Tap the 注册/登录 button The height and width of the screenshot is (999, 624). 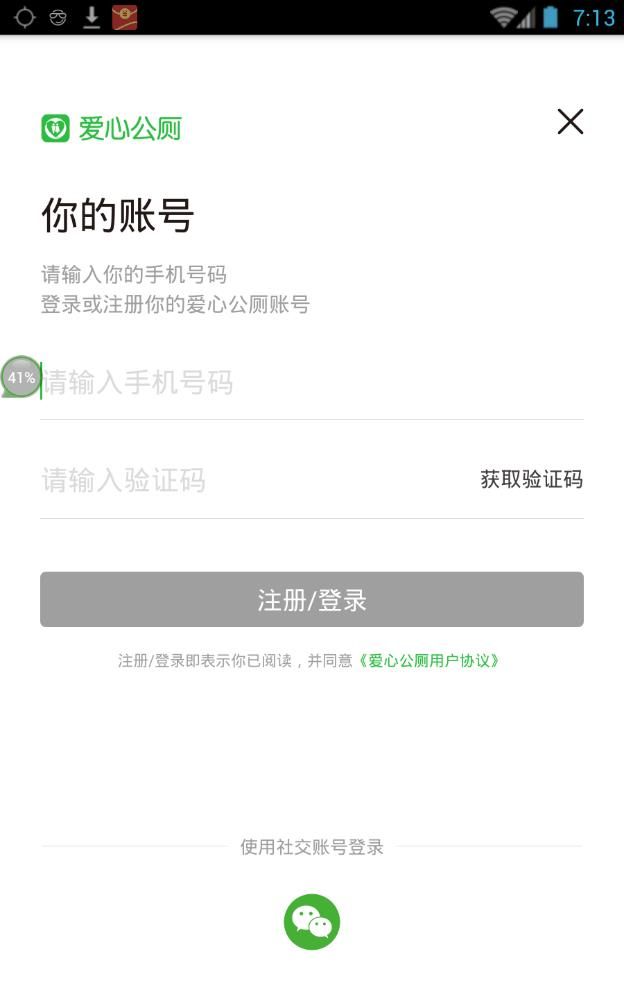click(312, 599)
